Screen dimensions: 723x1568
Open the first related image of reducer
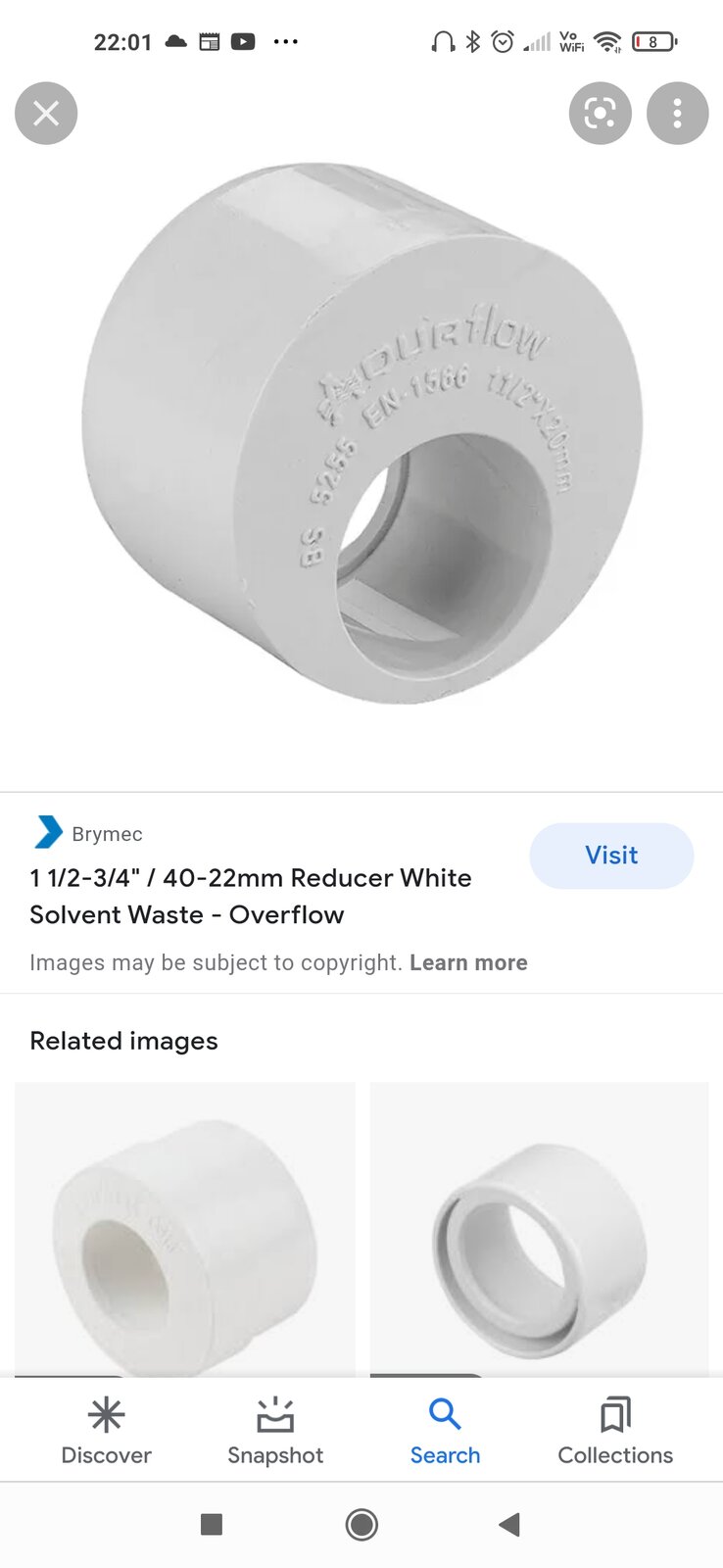tap(184, 1230)
